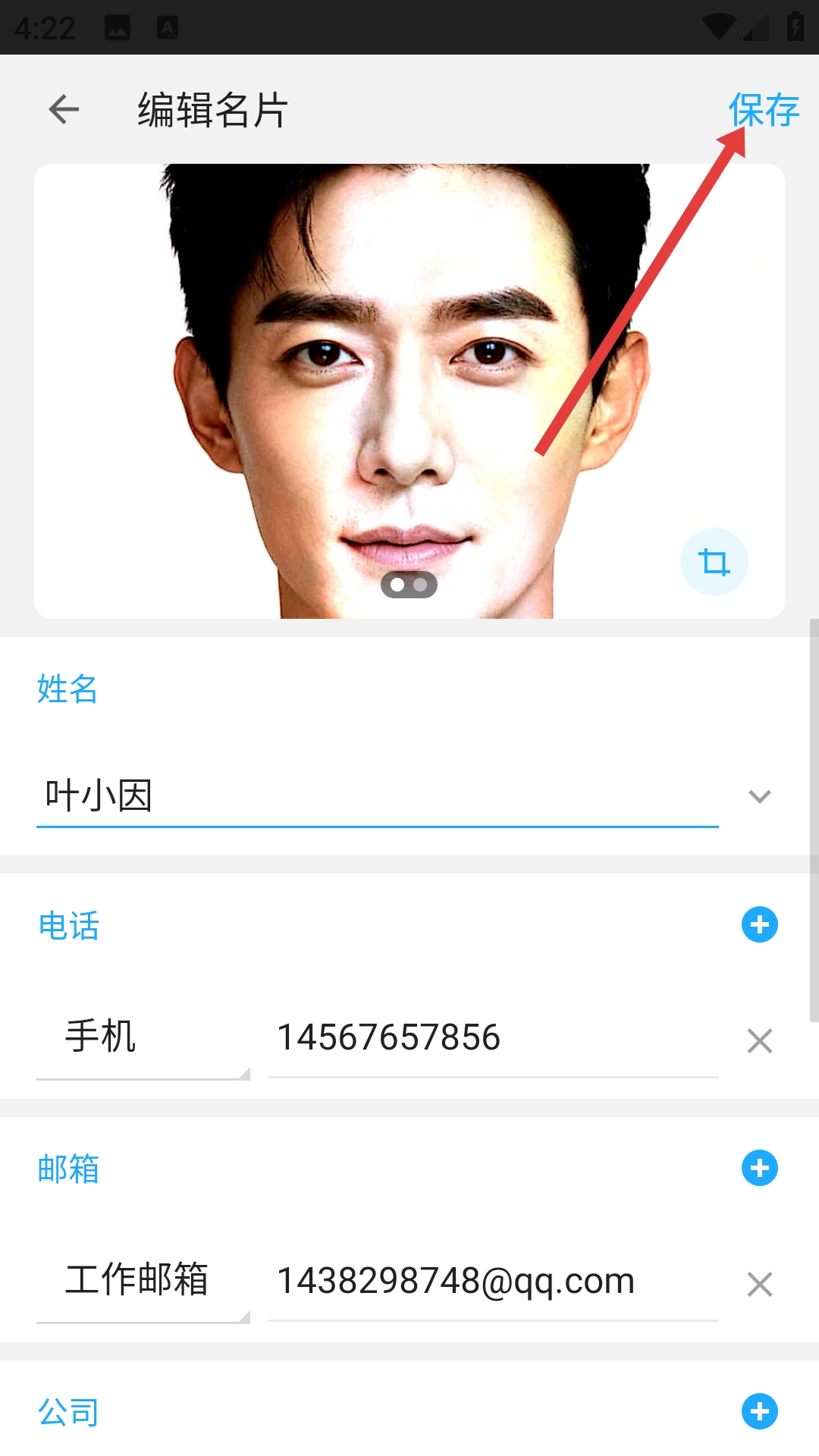Viewport: 819px width, 1456px height.
Task: Add a 公司 entry
Action: click(759, 1411)
